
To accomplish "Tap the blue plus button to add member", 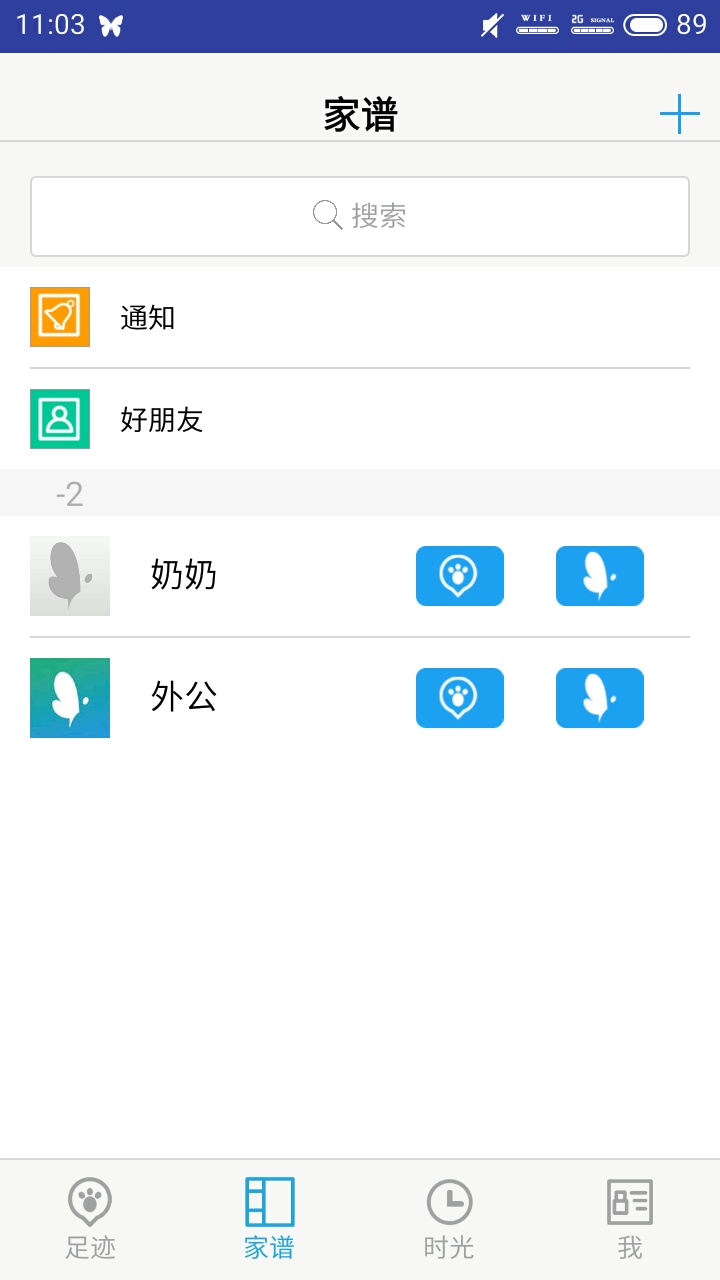I will [x=679, y=113].
